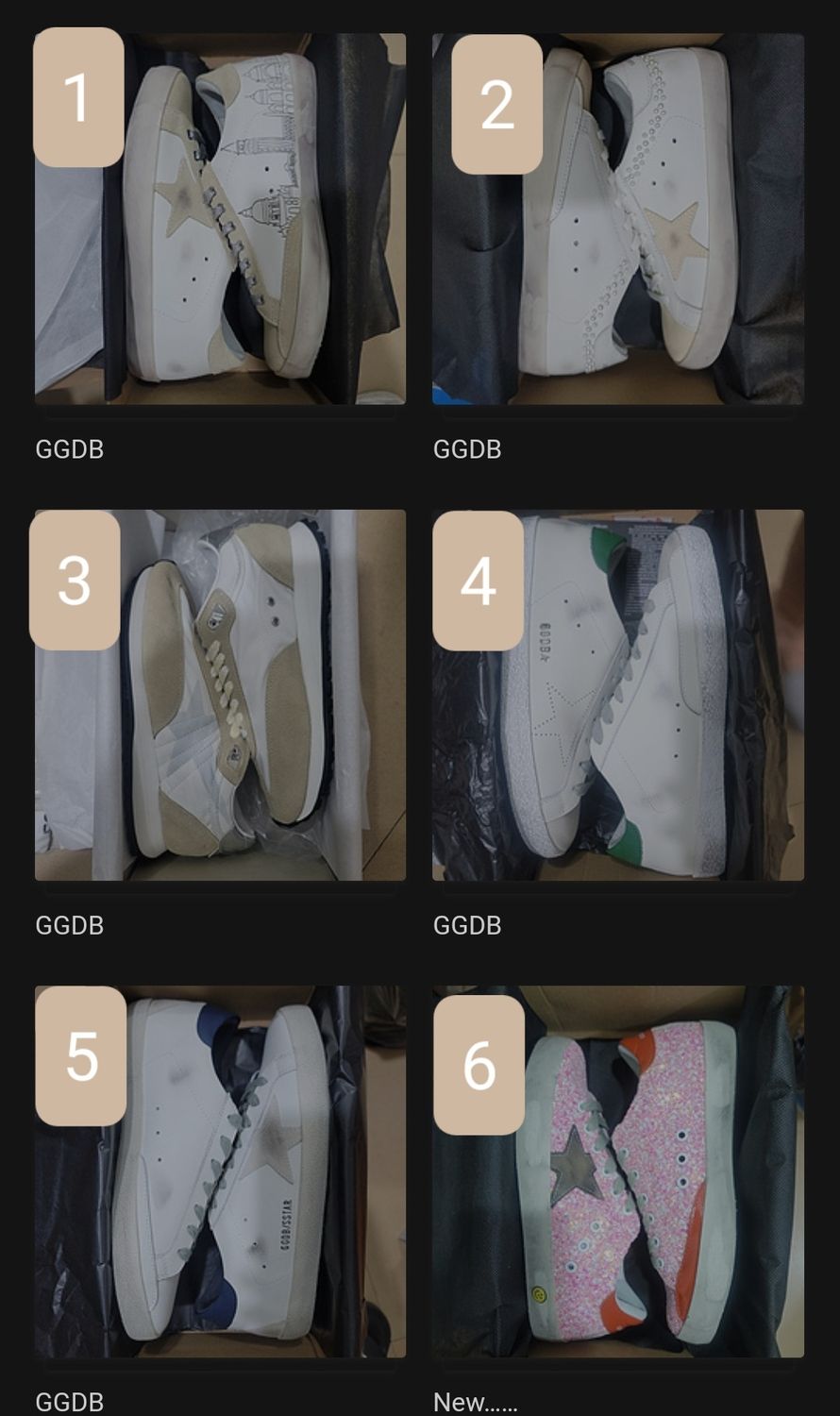Open the GGDB album with studded white sneakers
Image resolution: width=840 pixels, height=1416 pixels.
pos(618,219)
